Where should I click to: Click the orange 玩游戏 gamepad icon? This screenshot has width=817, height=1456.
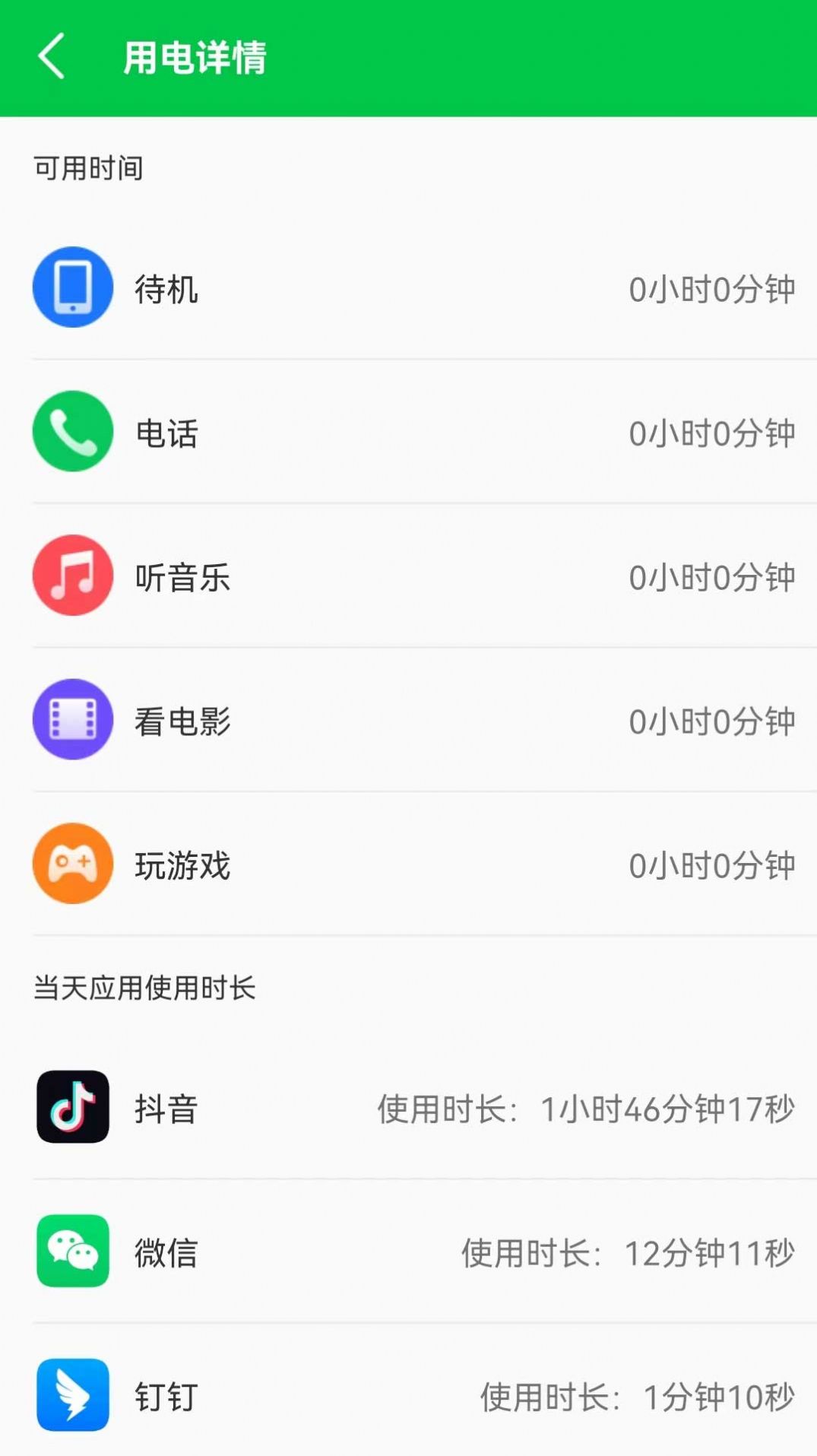72,863
